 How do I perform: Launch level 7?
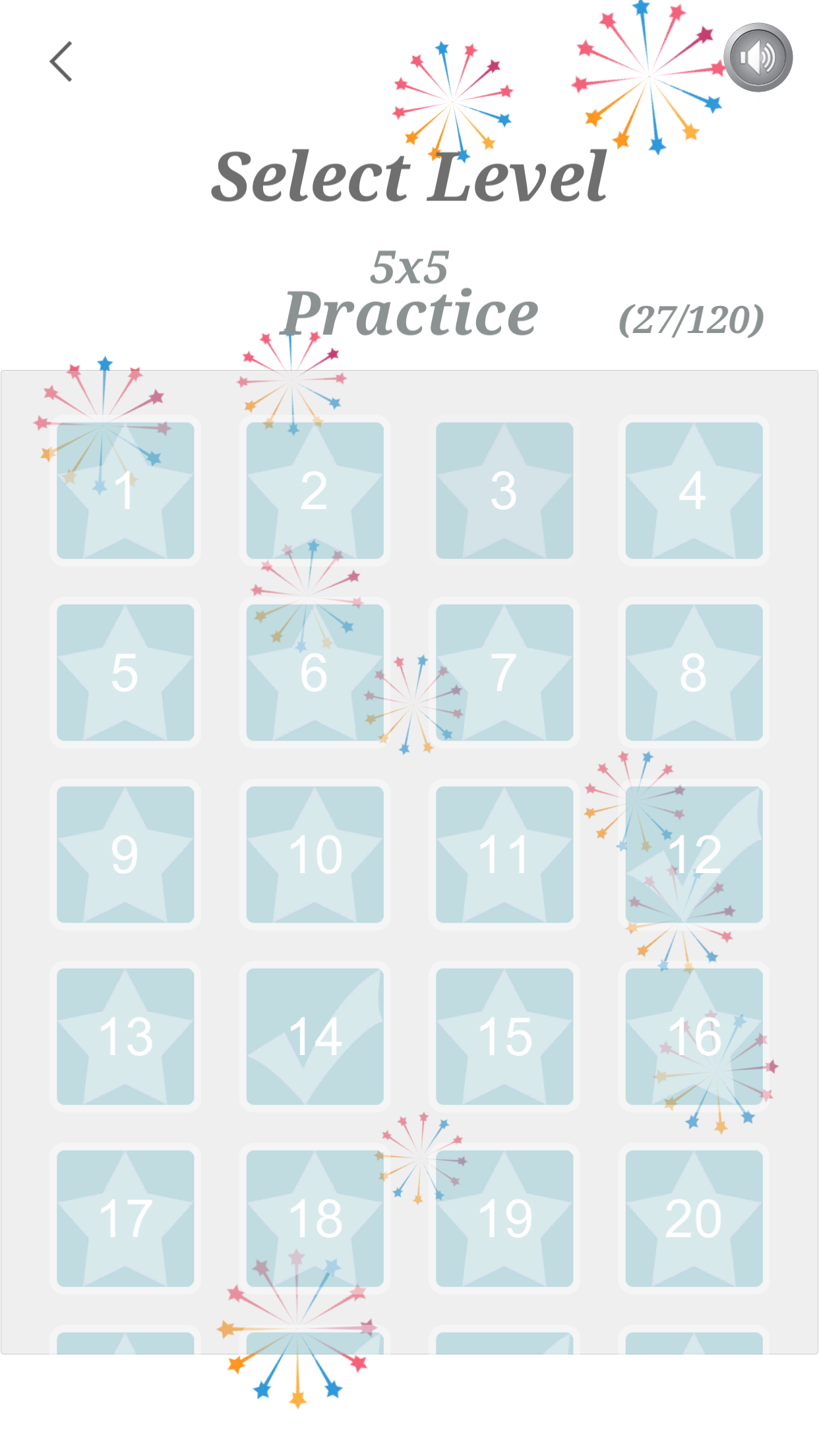click(504, 673)
